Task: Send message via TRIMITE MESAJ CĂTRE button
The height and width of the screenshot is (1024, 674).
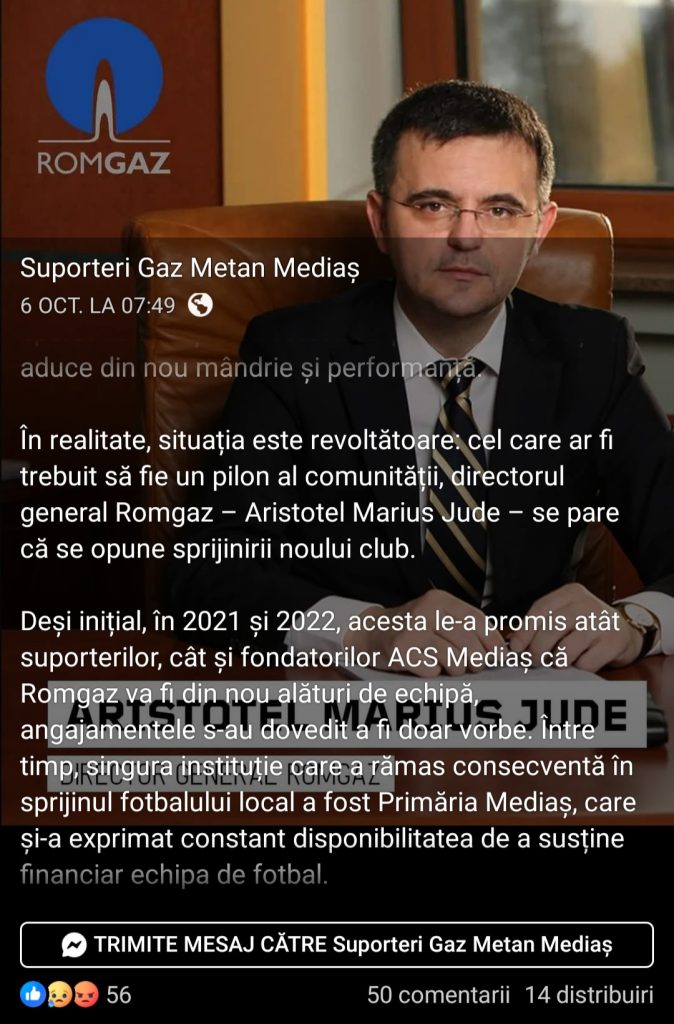Action: click(337, 944)
